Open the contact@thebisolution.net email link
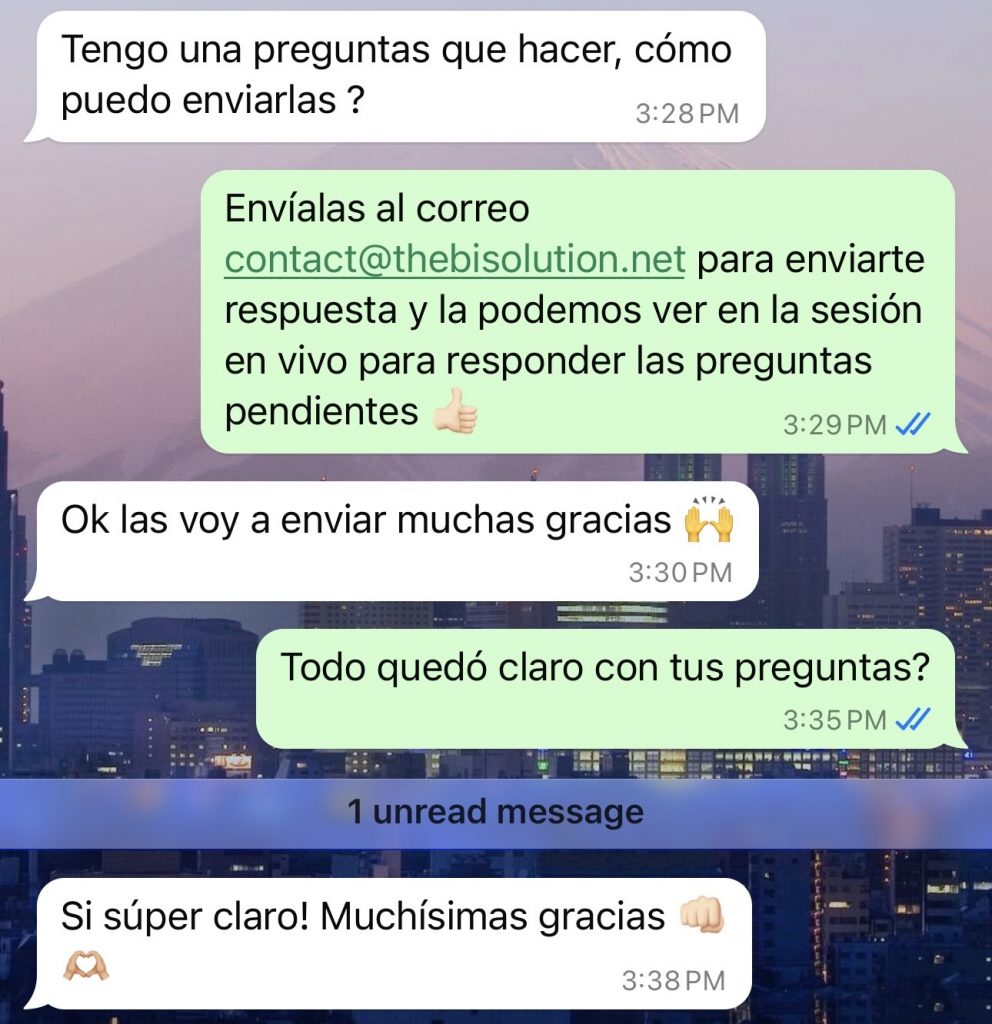 [x=454, y=260]
